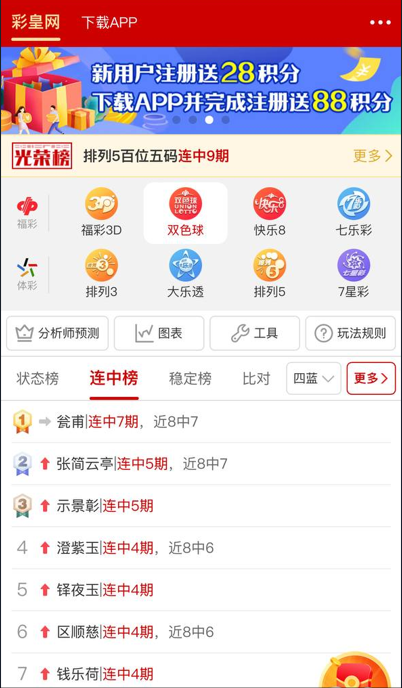
Task: Open the 大乐透 lottery
Action: 186,274
